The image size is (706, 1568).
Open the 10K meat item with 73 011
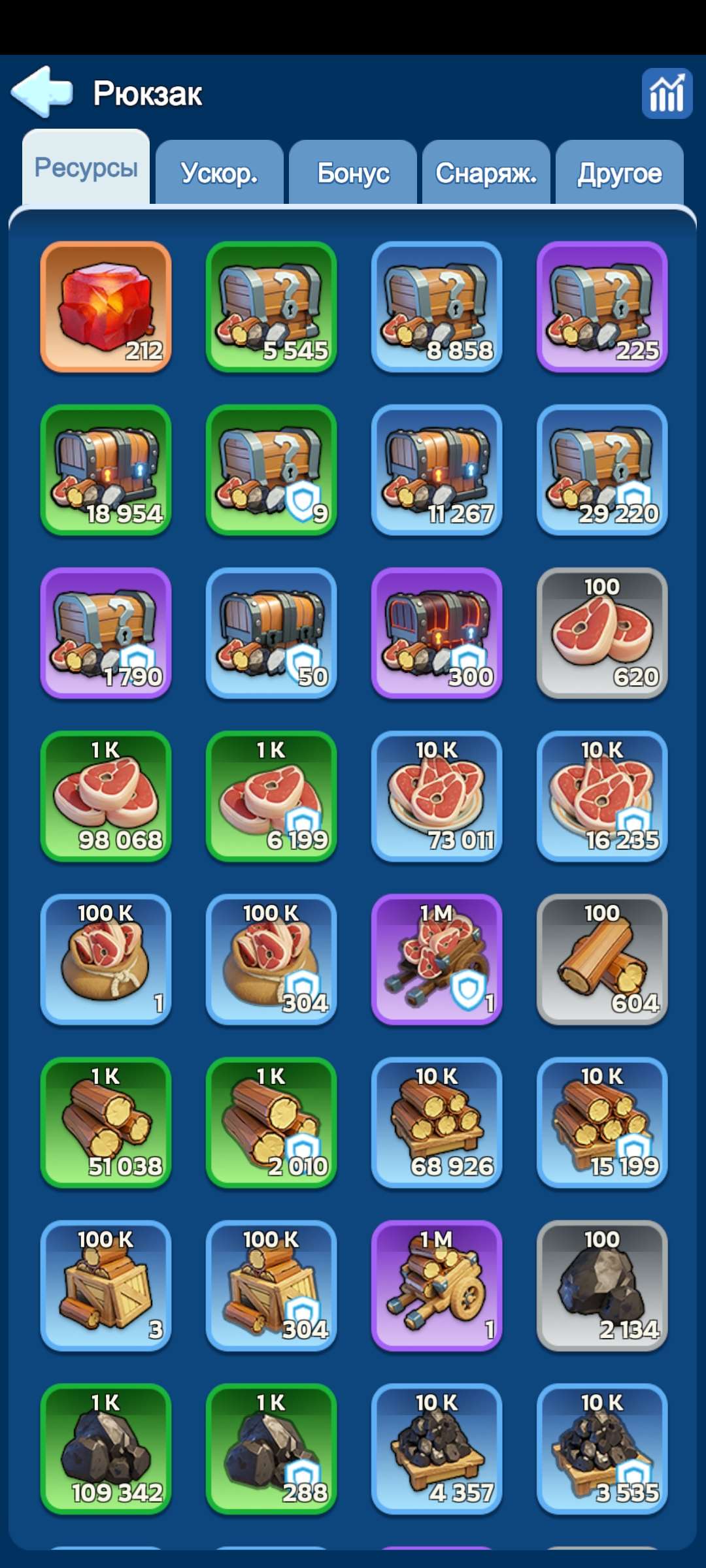tap(437, 796)
